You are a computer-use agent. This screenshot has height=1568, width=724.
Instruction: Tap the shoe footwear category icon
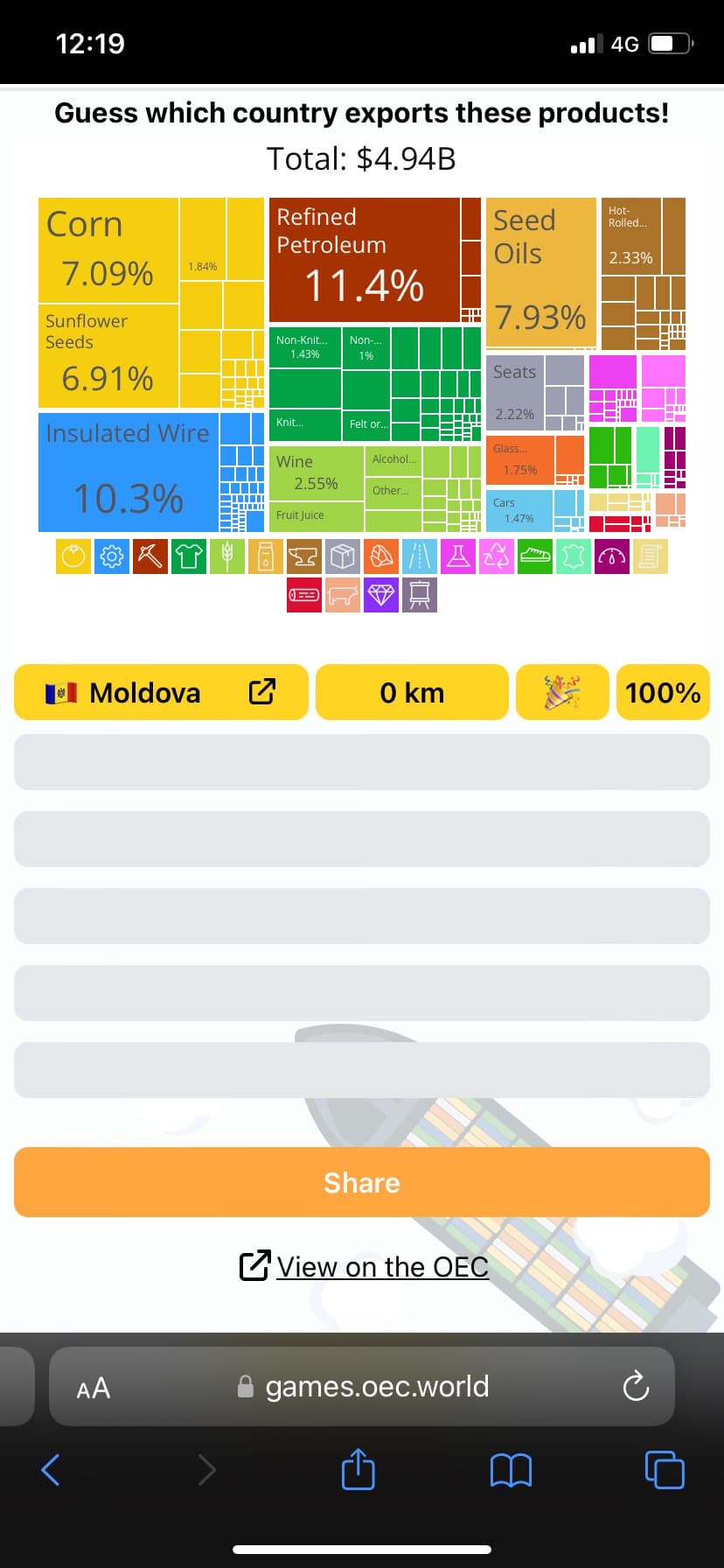pyautogui.click(x=534, y=556)
